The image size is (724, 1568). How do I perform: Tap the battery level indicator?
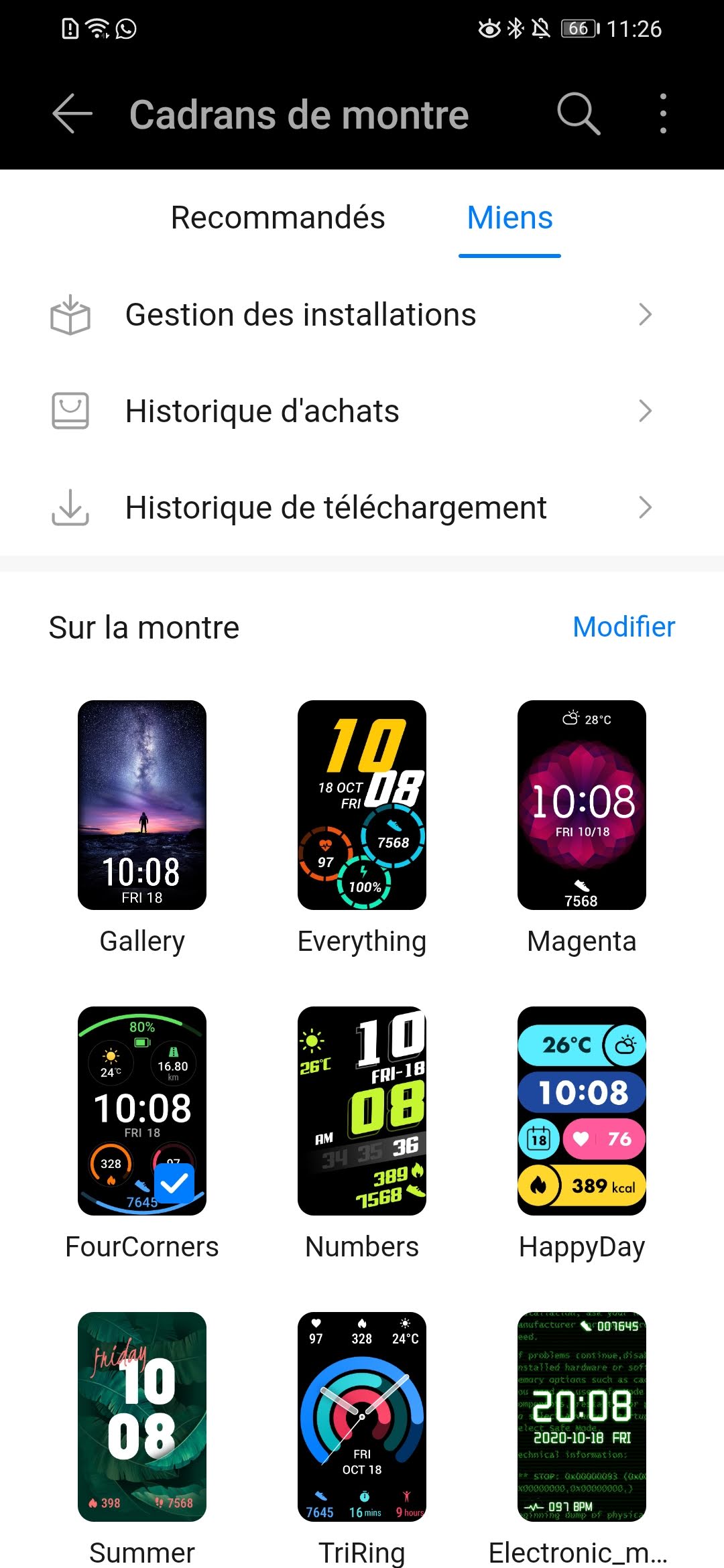click(x=581, y=28)
